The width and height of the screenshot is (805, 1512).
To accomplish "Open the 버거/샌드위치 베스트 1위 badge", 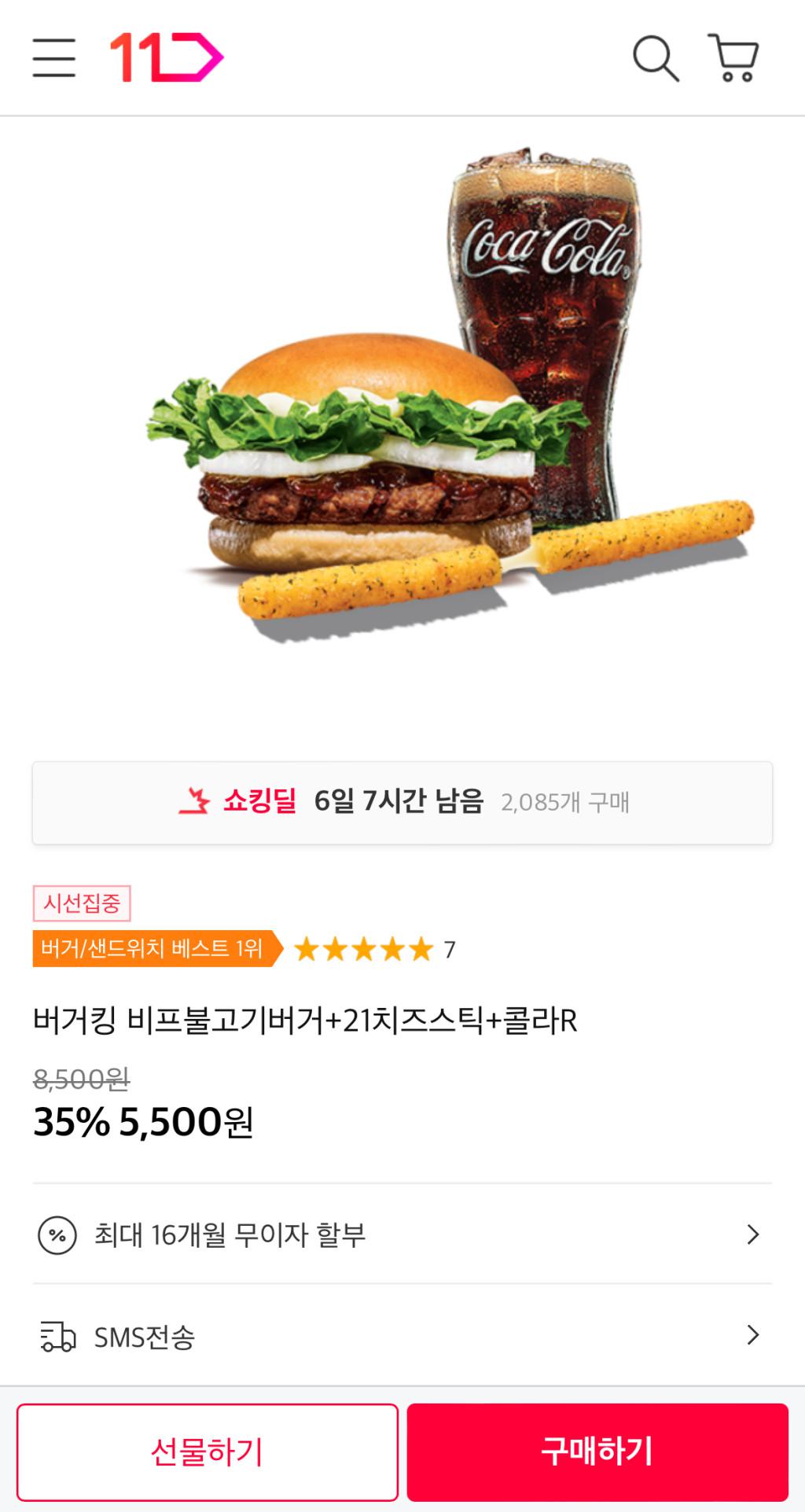I will (154, 948).
